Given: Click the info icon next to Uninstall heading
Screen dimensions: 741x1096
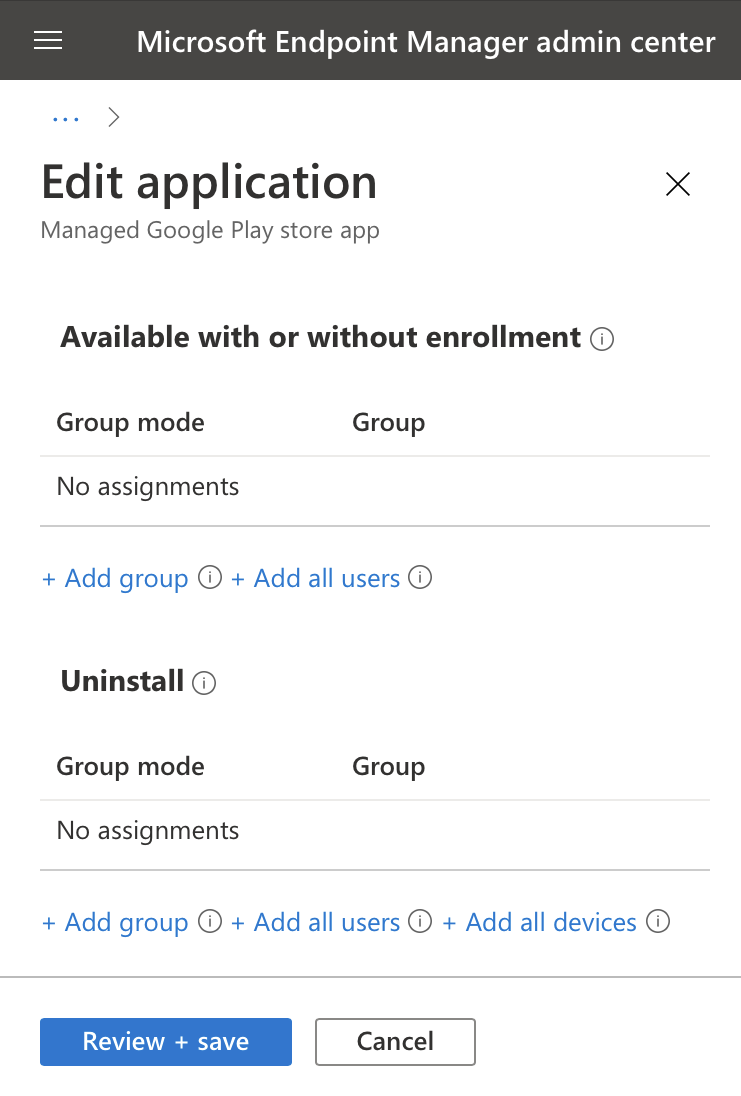Looking at the screenshot, I should (204, 683).
